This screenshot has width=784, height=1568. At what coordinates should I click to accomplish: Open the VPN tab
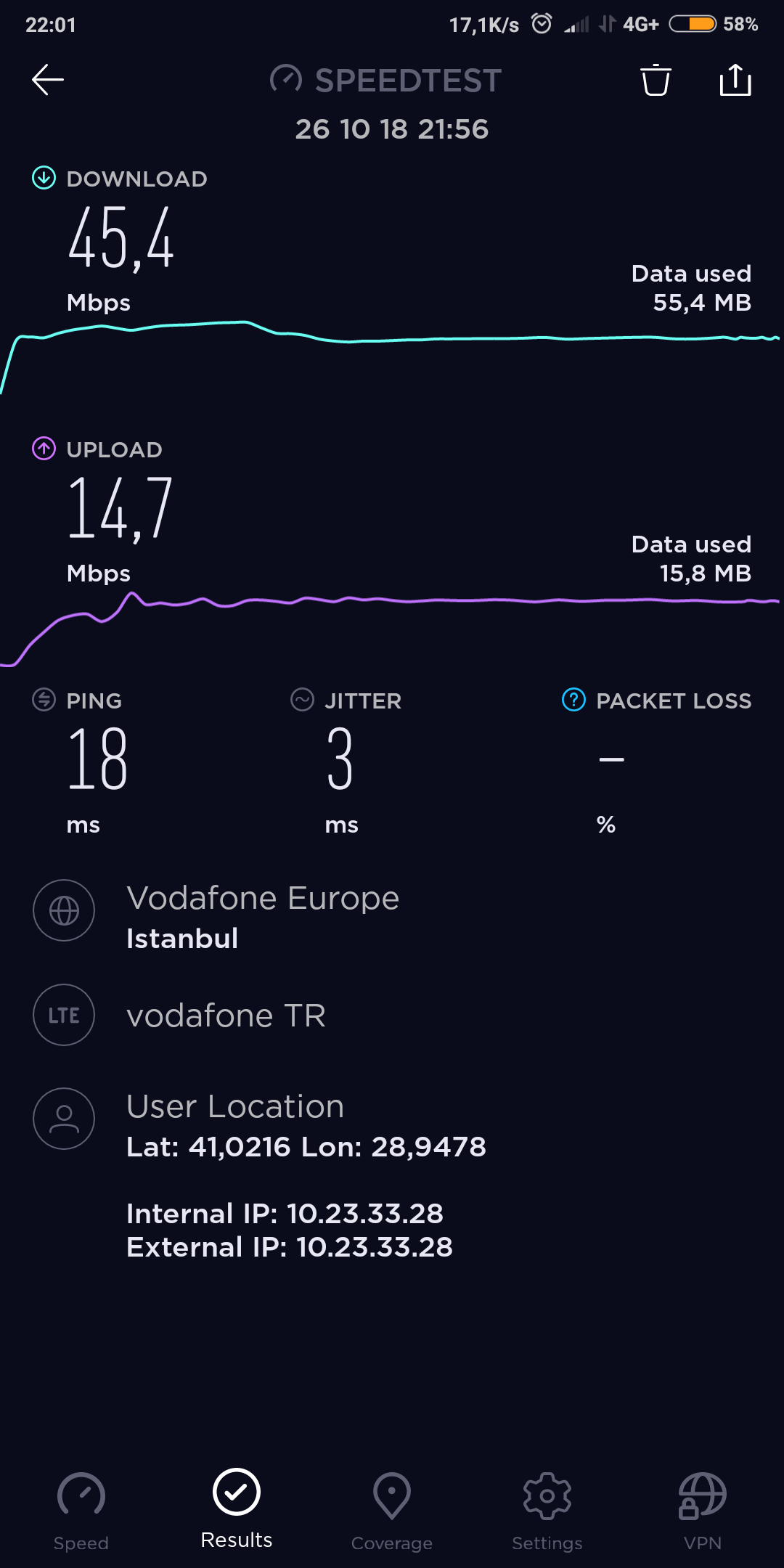click(x=703, y=1511)
